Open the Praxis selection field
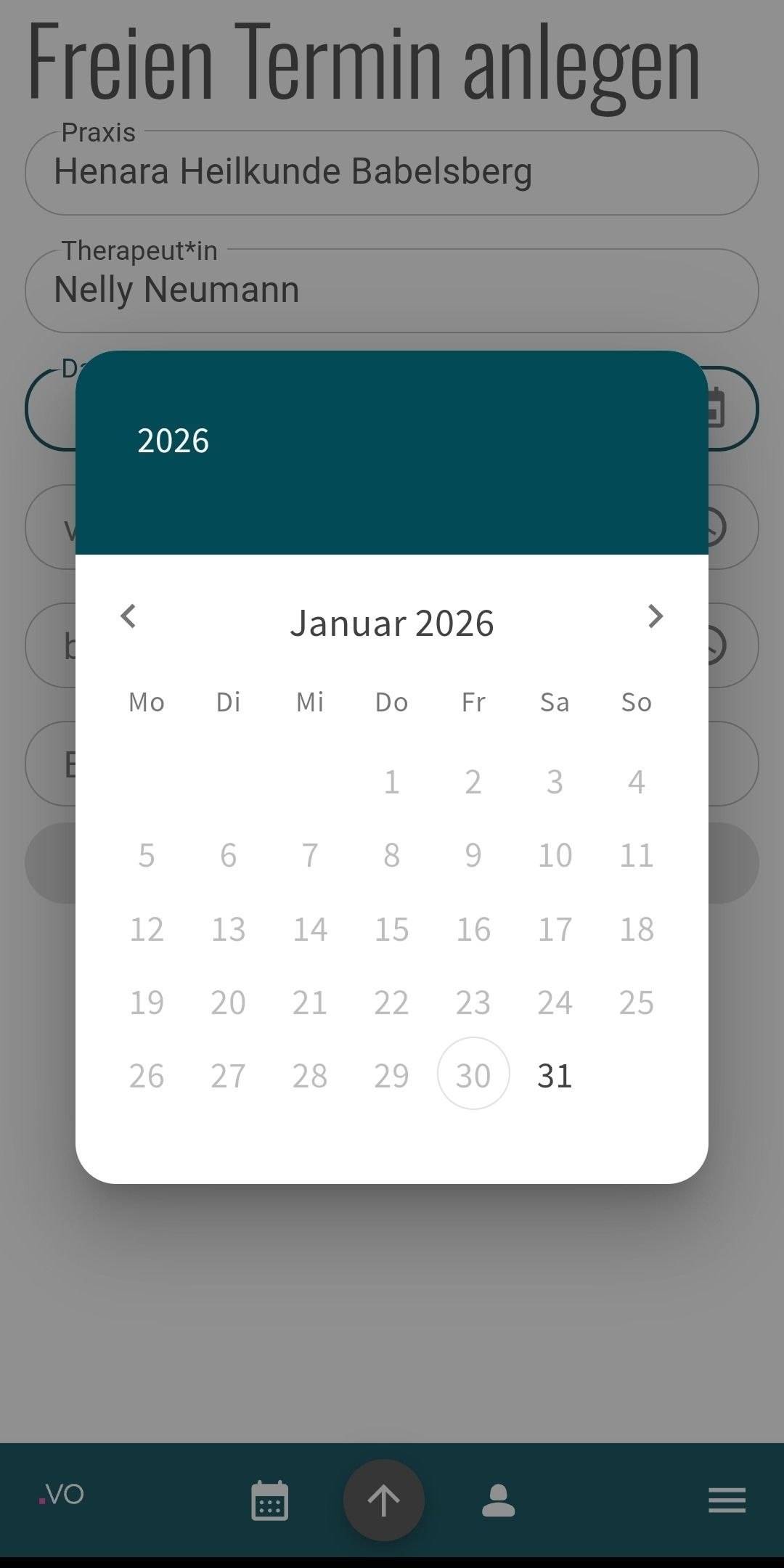This screenshot has height=1568, width=784. [x=392, y=173]
